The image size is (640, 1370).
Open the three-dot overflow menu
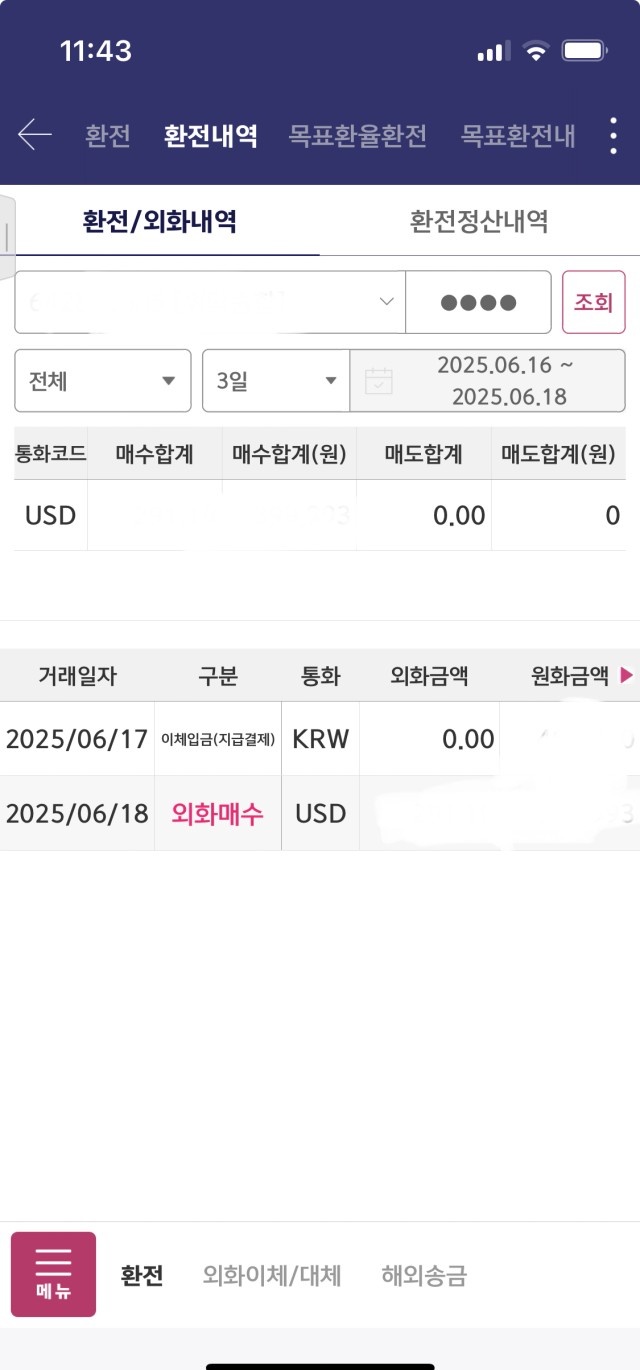point(613,135)
